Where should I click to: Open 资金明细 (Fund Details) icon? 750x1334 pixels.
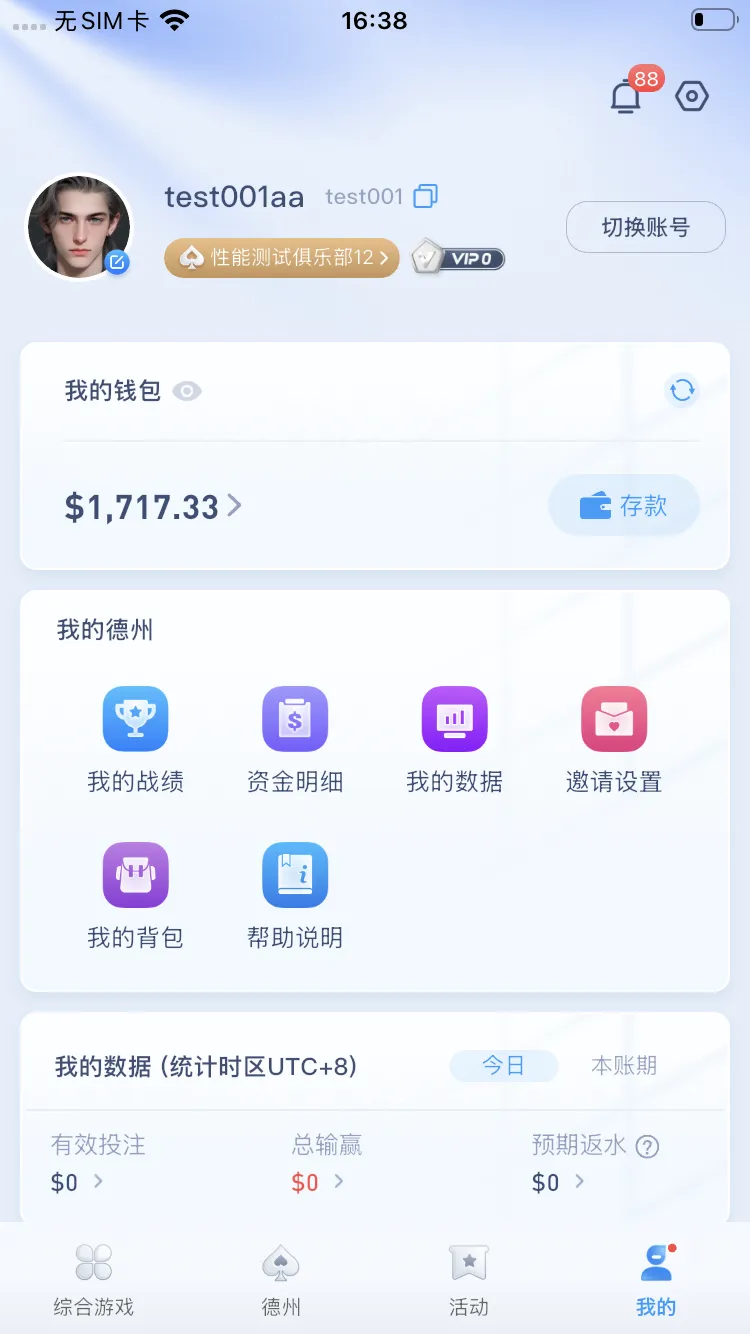295,718
